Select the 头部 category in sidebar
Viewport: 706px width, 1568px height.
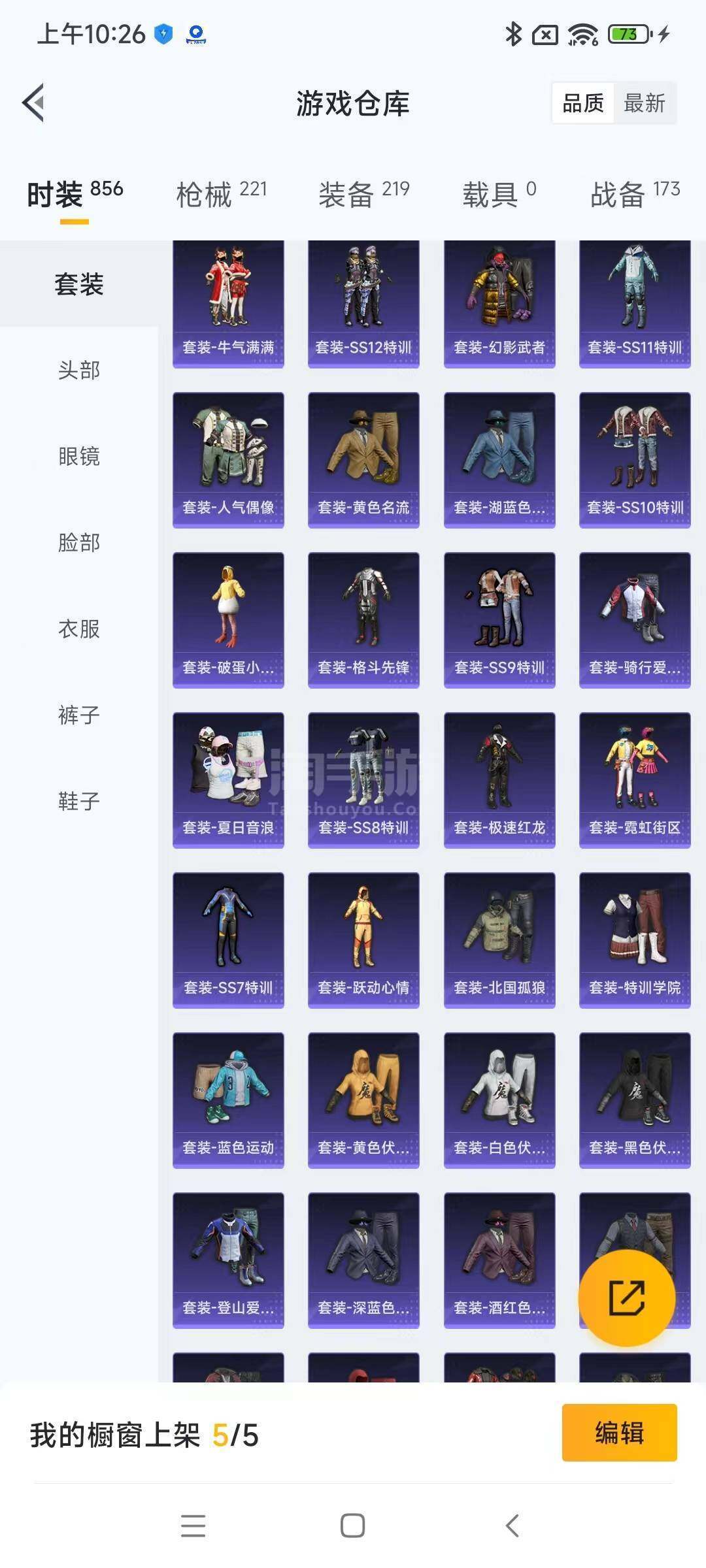[79, 370]
